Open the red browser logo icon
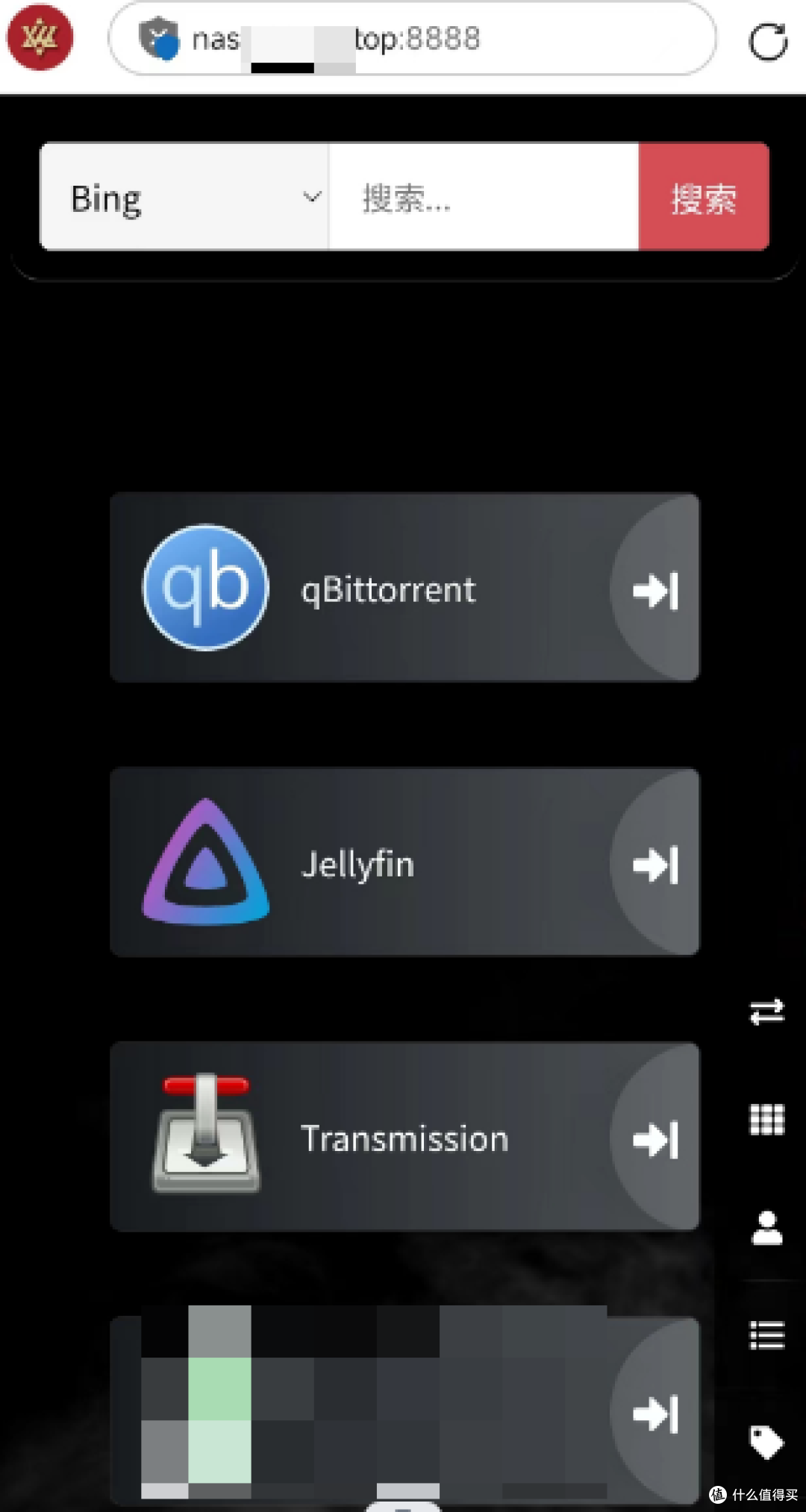This screenshot has height=1512, width=806. pos(40,37)
